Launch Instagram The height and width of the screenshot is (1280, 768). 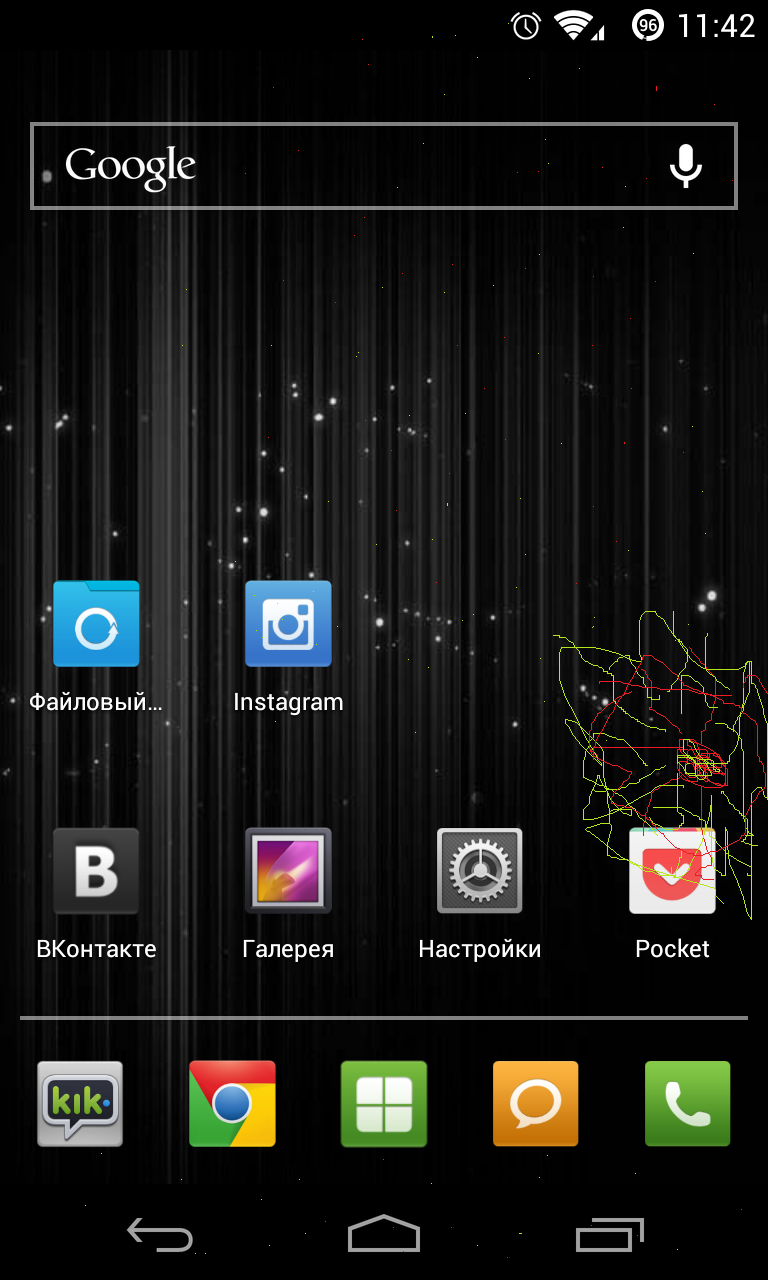coord(288,624)
